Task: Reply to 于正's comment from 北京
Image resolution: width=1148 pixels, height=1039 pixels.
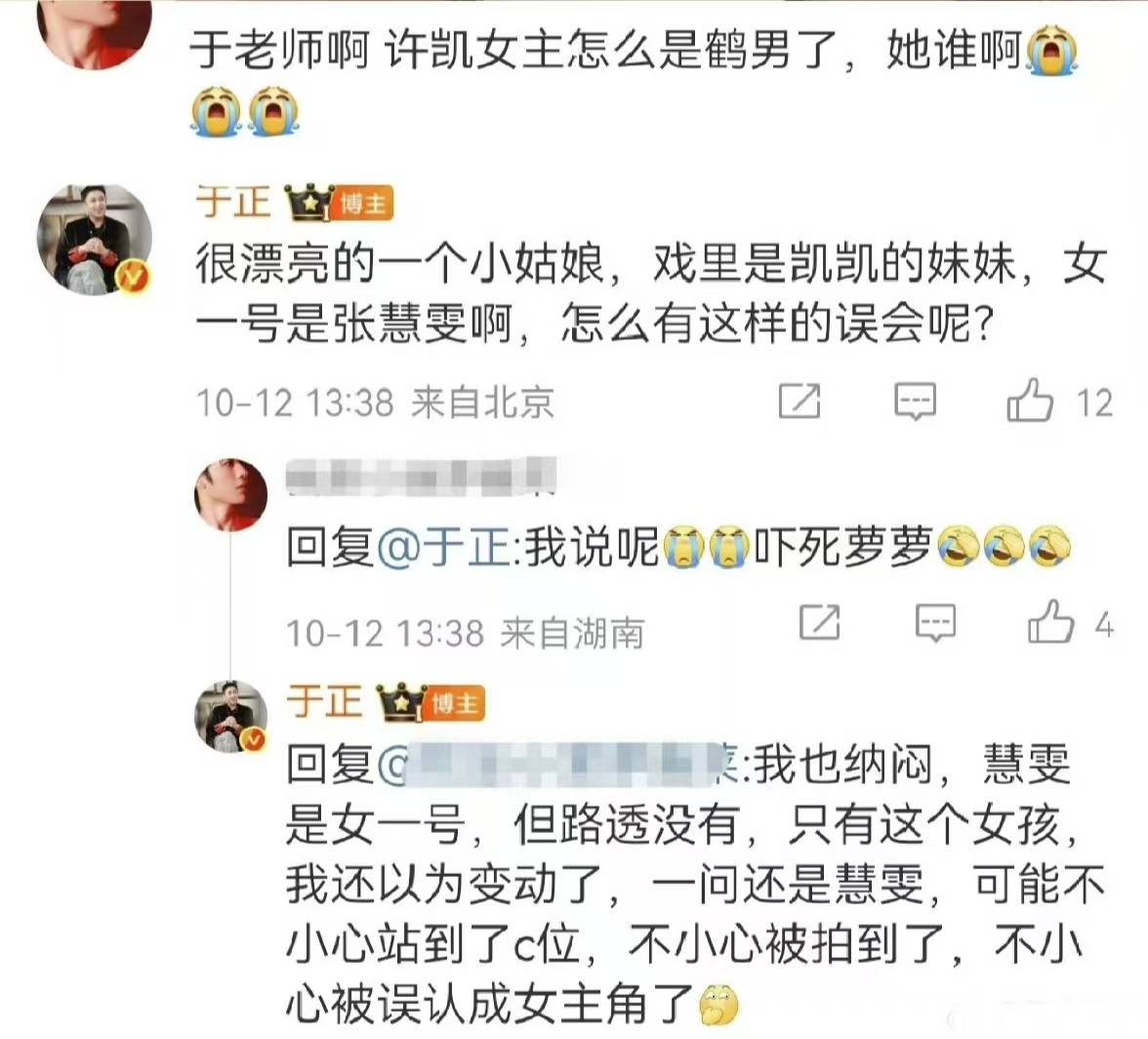Action: [915, 401]
